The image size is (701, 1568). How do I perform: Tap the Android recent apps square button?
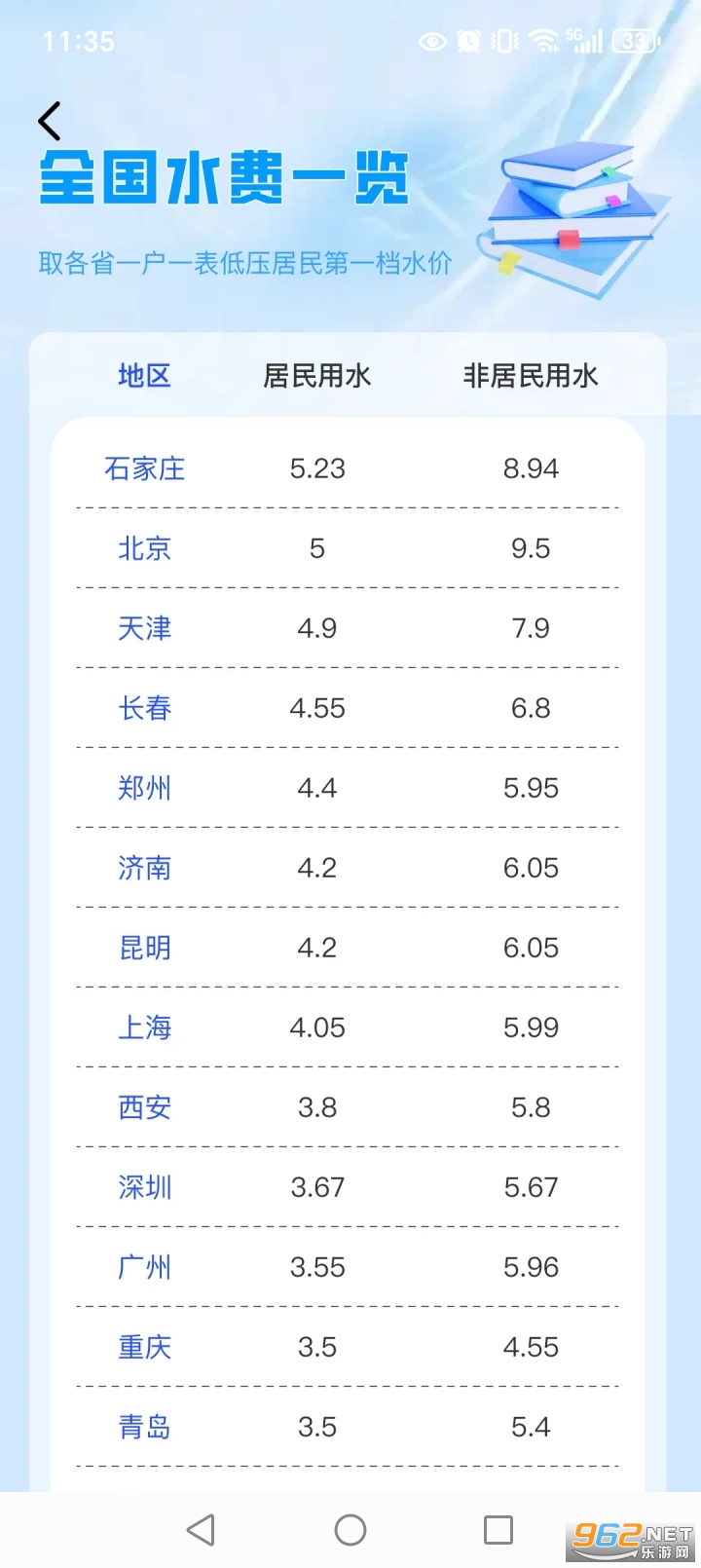tap(498, 1529)
